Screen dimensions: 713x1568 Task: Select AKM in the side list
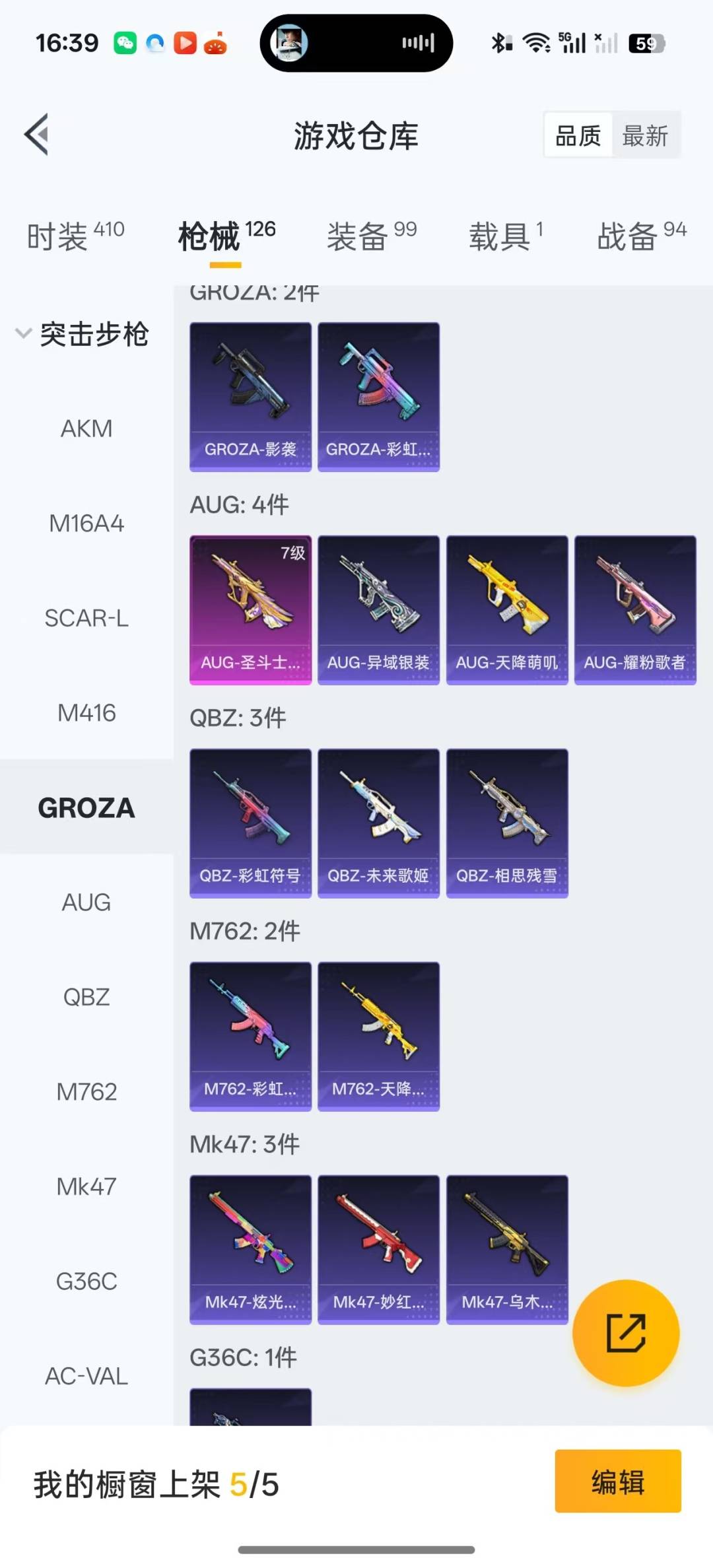[86, 428]
